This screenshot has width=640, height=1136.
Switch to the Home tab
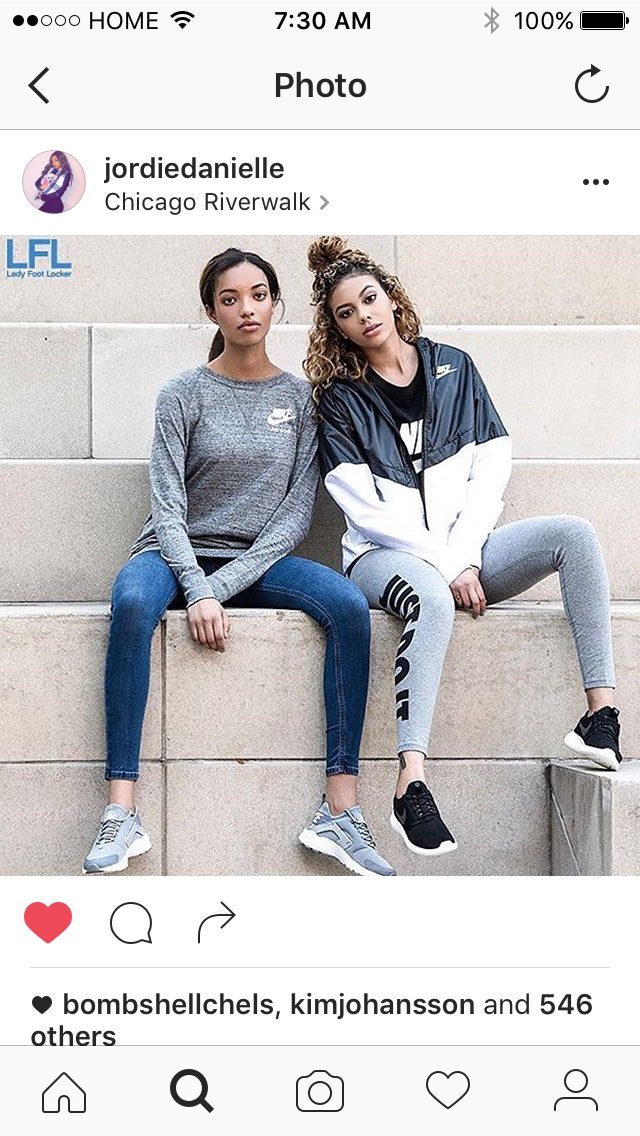[64, 1092]
